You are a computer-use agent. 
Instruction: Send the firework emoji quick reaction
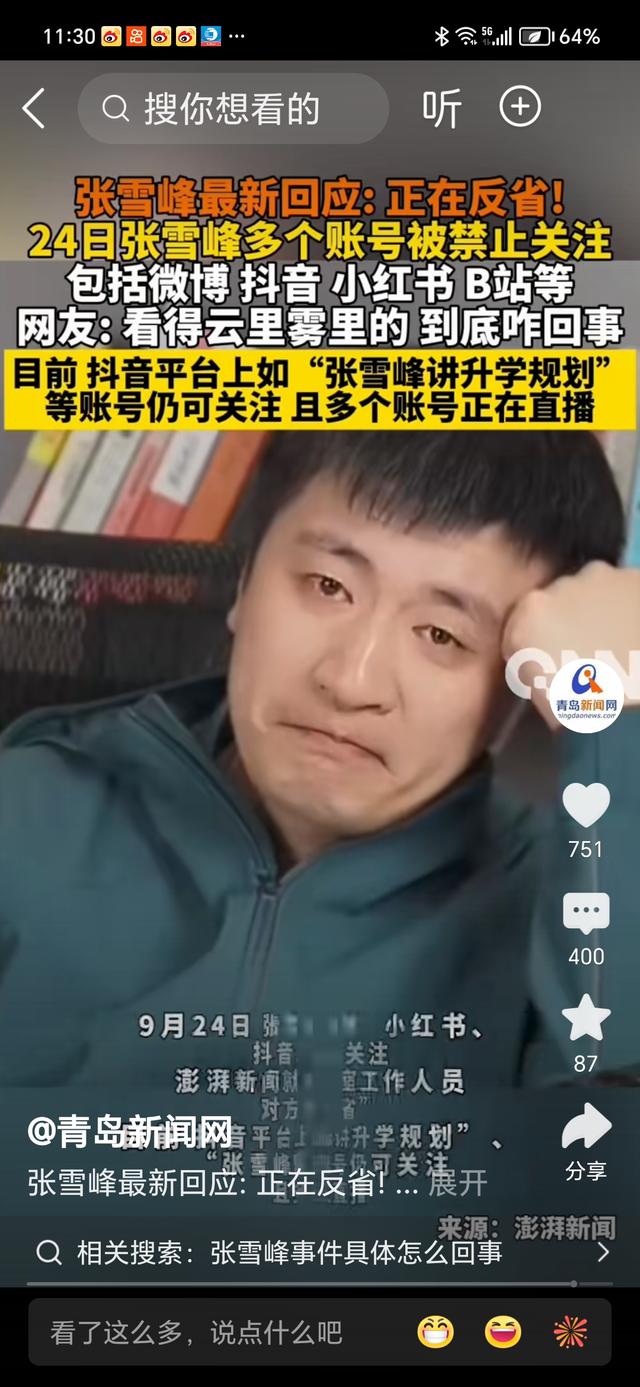pyautogui.click(x=570, y=1332)
